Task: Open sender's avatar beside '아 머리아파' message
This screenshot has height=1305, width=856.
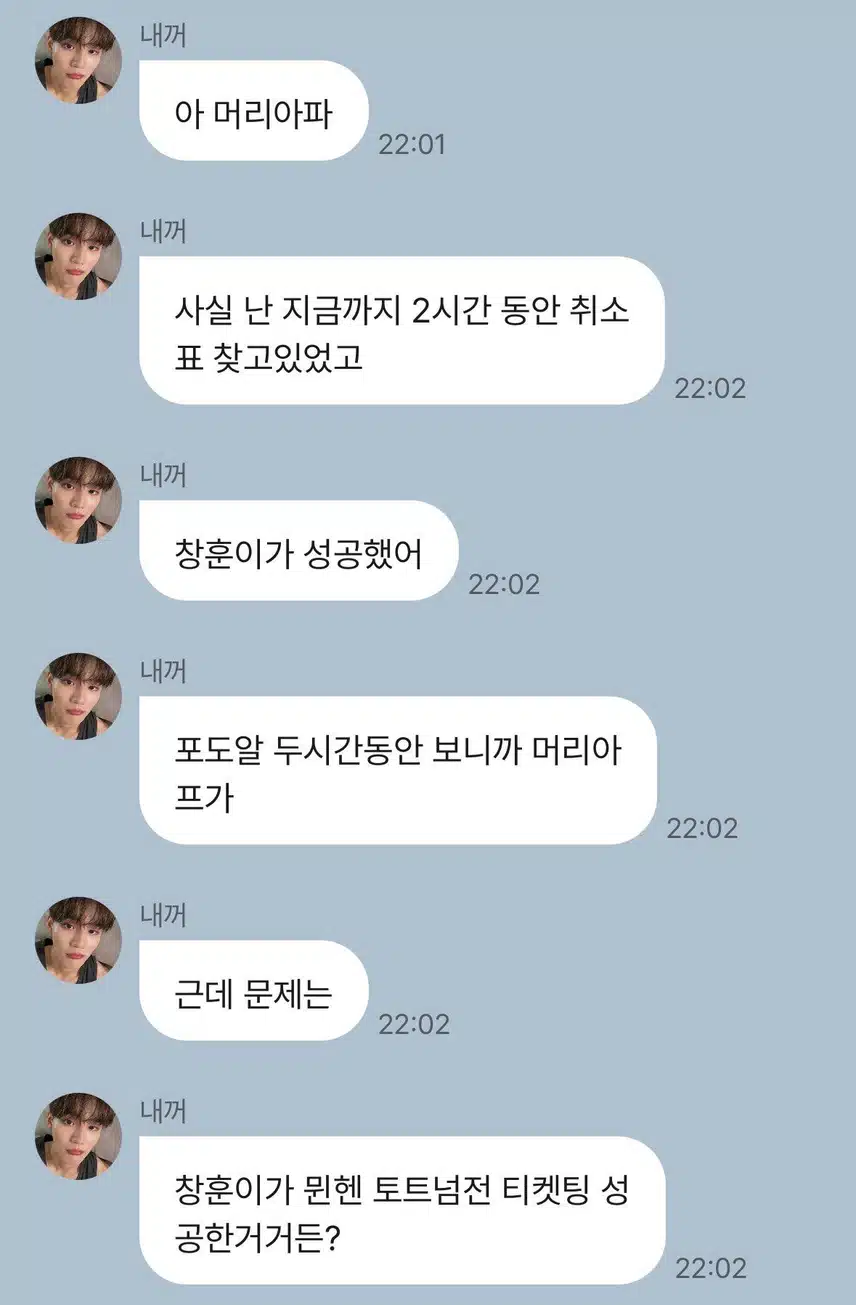Action: (78, 60)
